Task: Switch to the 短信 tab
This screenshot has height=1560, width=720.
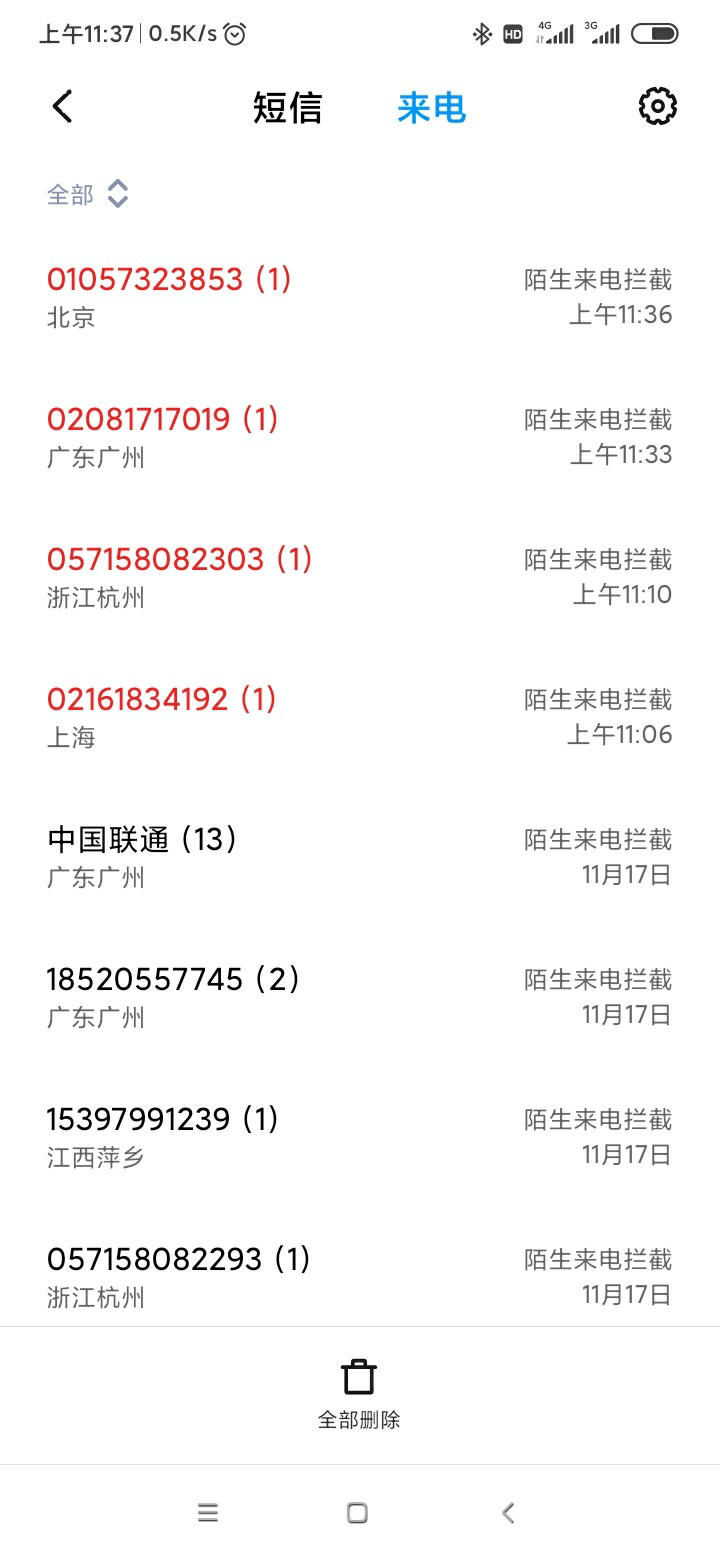Action: pos(287,107)
